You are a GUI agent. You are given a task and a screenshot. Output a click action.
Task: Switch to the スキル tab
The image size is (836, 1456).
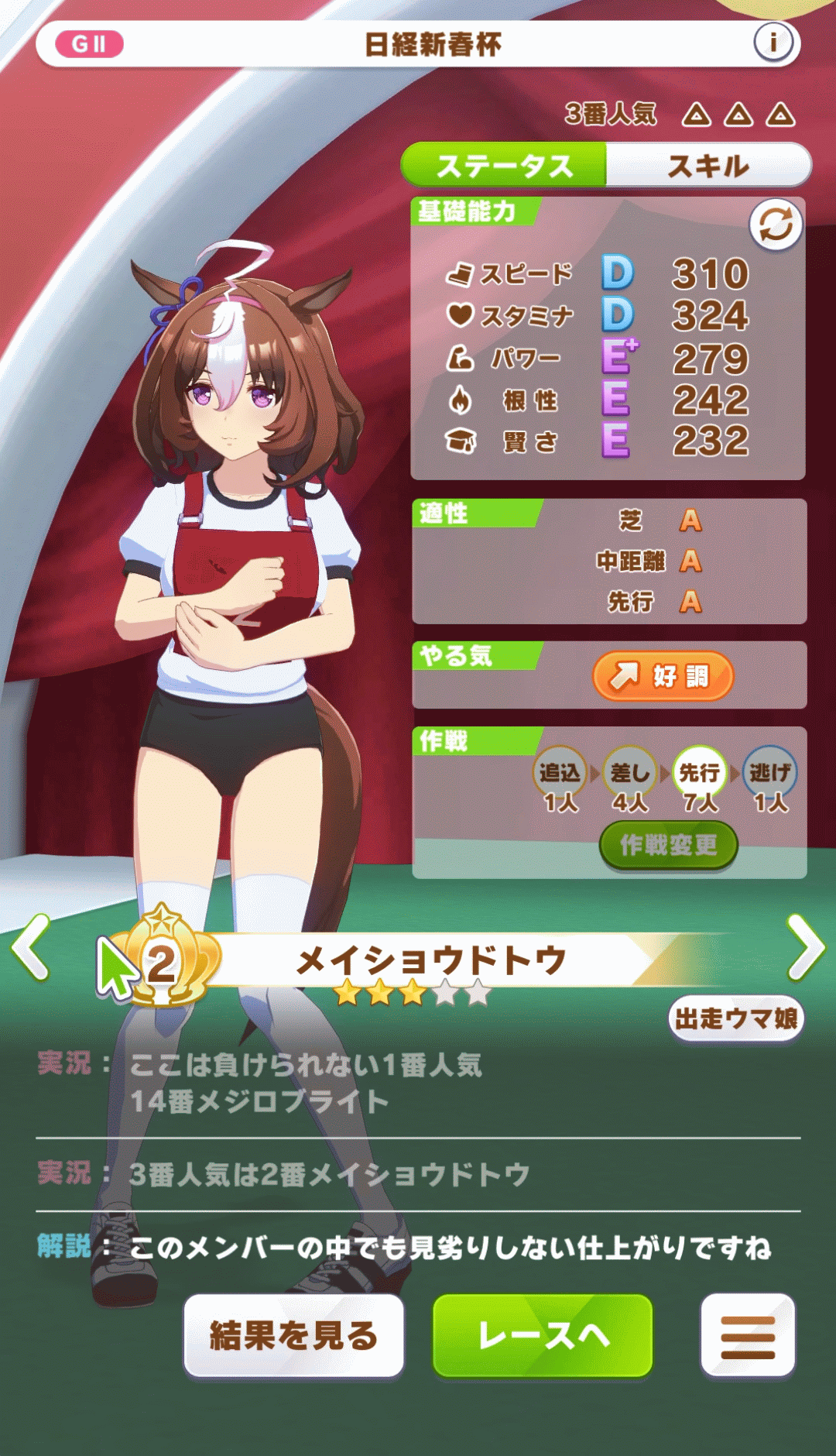(x=708, y=166)
